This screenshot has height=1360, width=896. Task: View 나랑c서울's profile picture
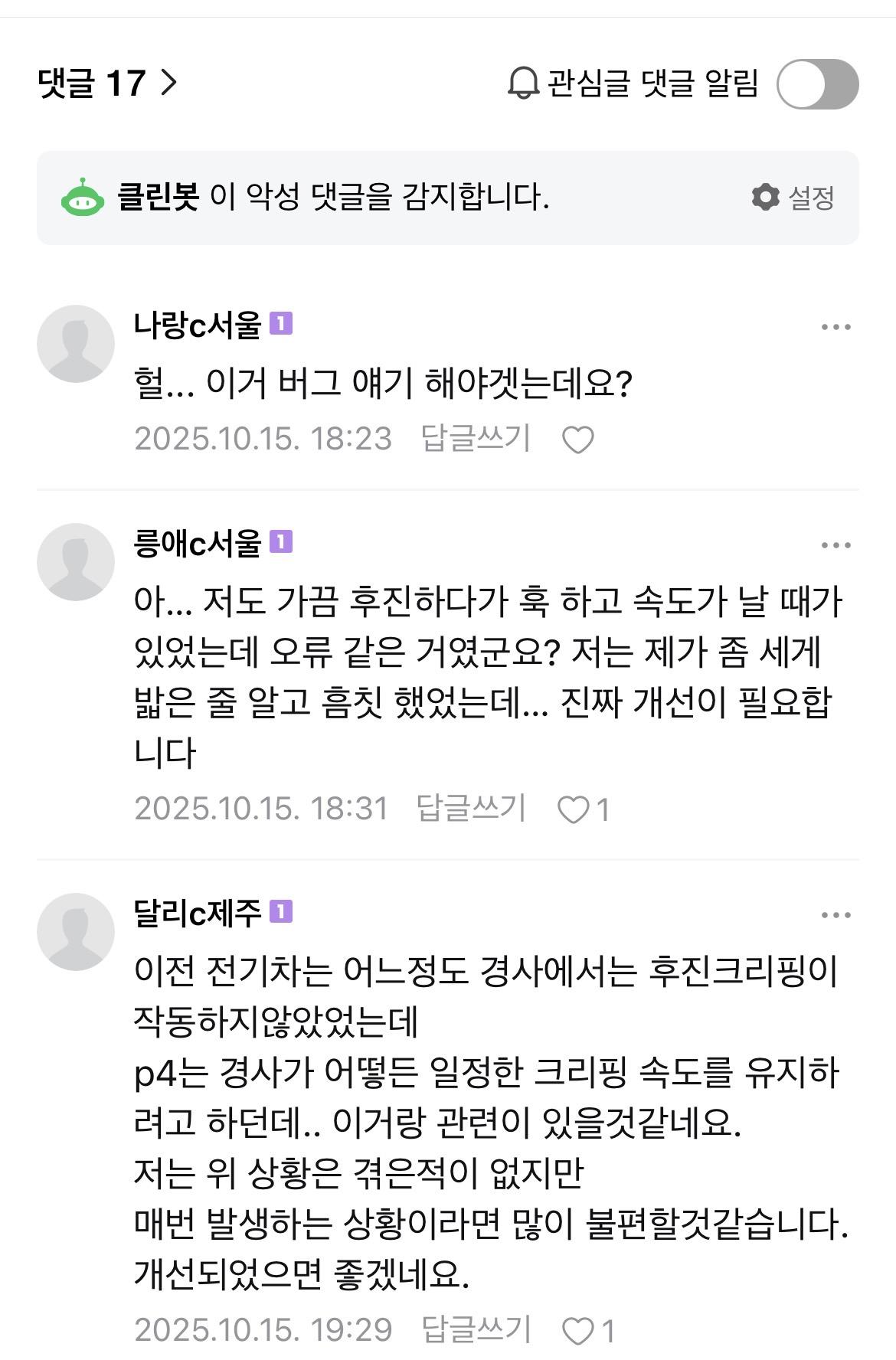point(75,344)
